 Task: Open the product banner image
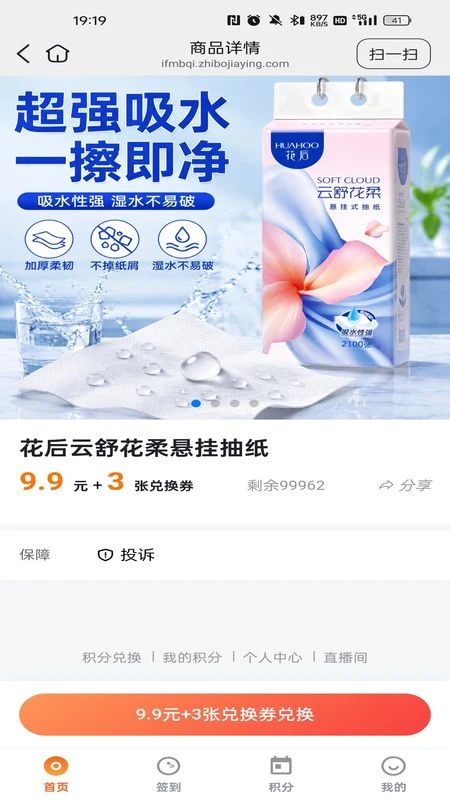point(225,247)
